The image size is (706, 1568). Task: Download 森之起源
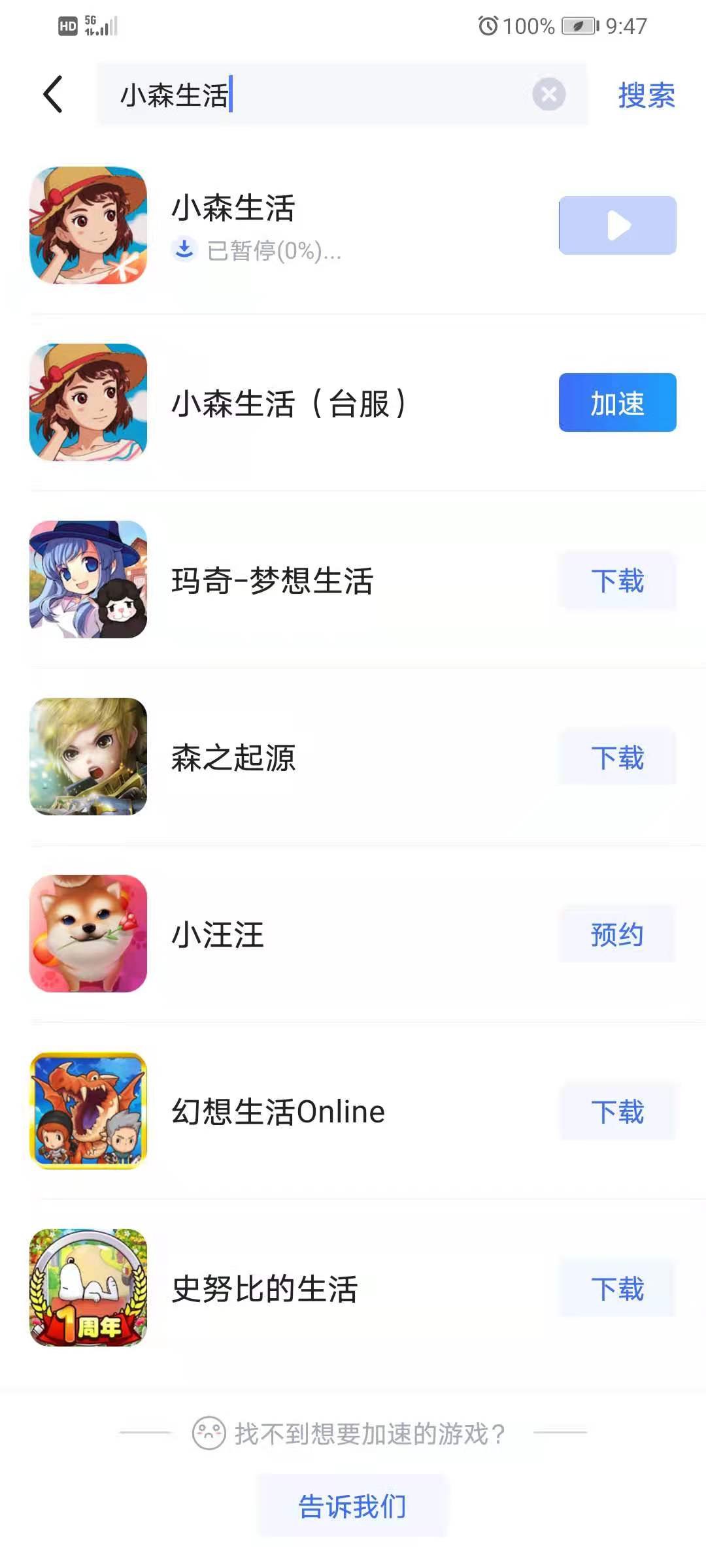click(617, 757)
